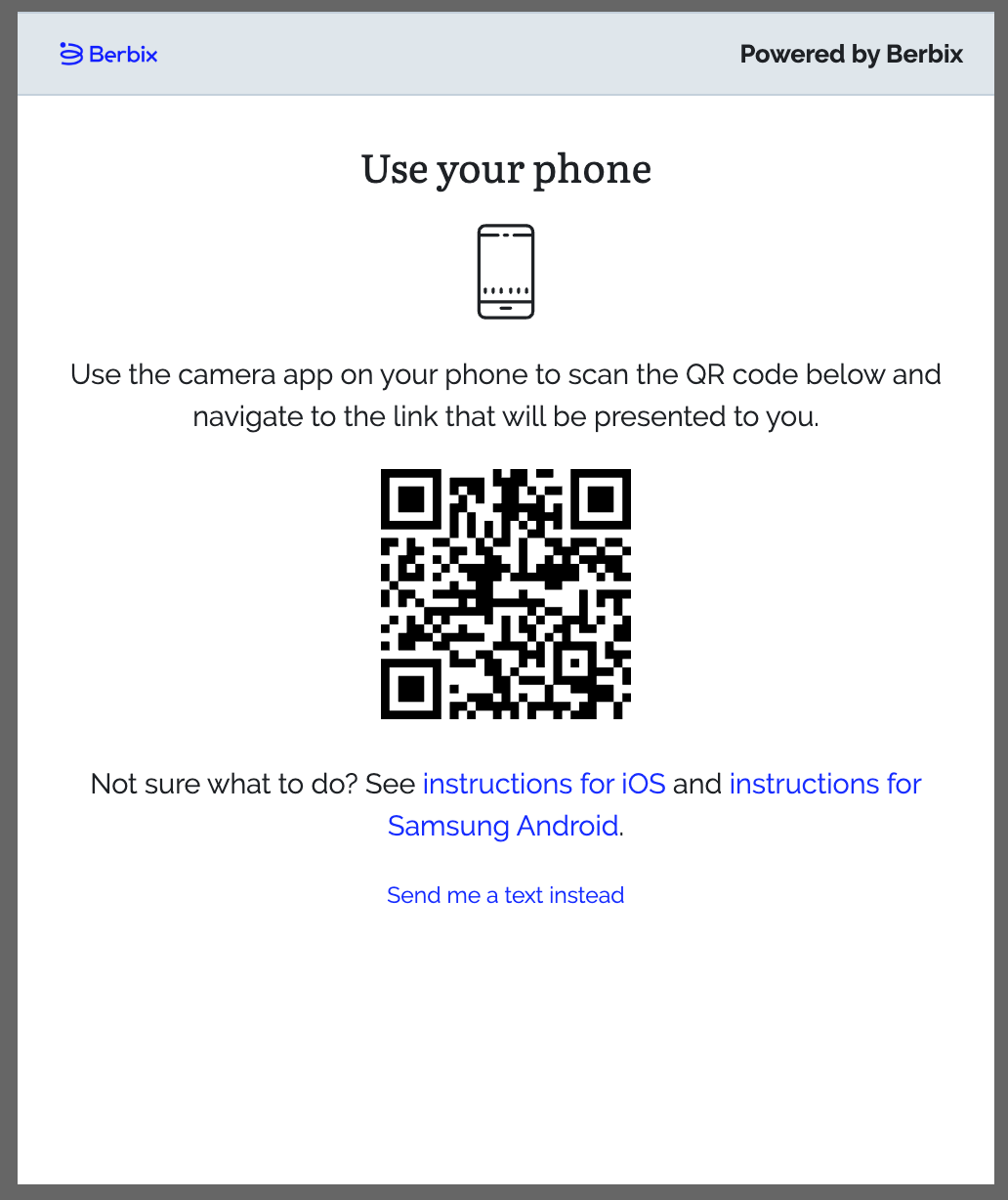This screenshot has width=1008, height=1200.
Task: Choose Send me a text instead
Action: pyautogui.click(x=505, y=895)
